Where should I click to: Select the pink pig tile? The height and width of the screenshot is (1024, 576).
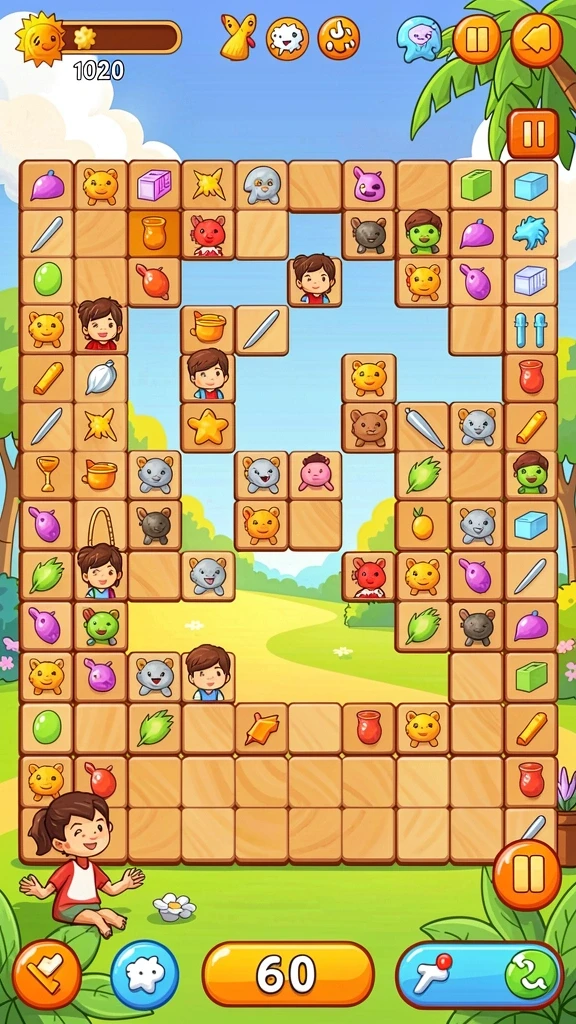point(315,475)
